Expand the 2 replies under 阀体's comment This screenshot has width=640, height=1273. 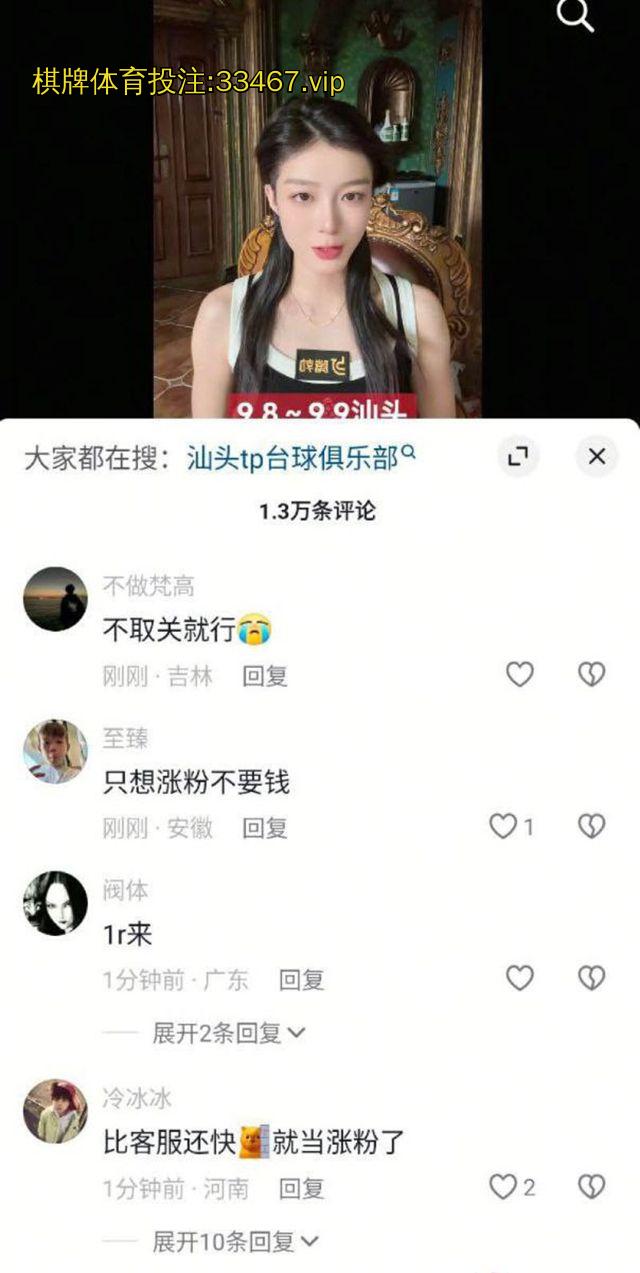coord(229,1033)
